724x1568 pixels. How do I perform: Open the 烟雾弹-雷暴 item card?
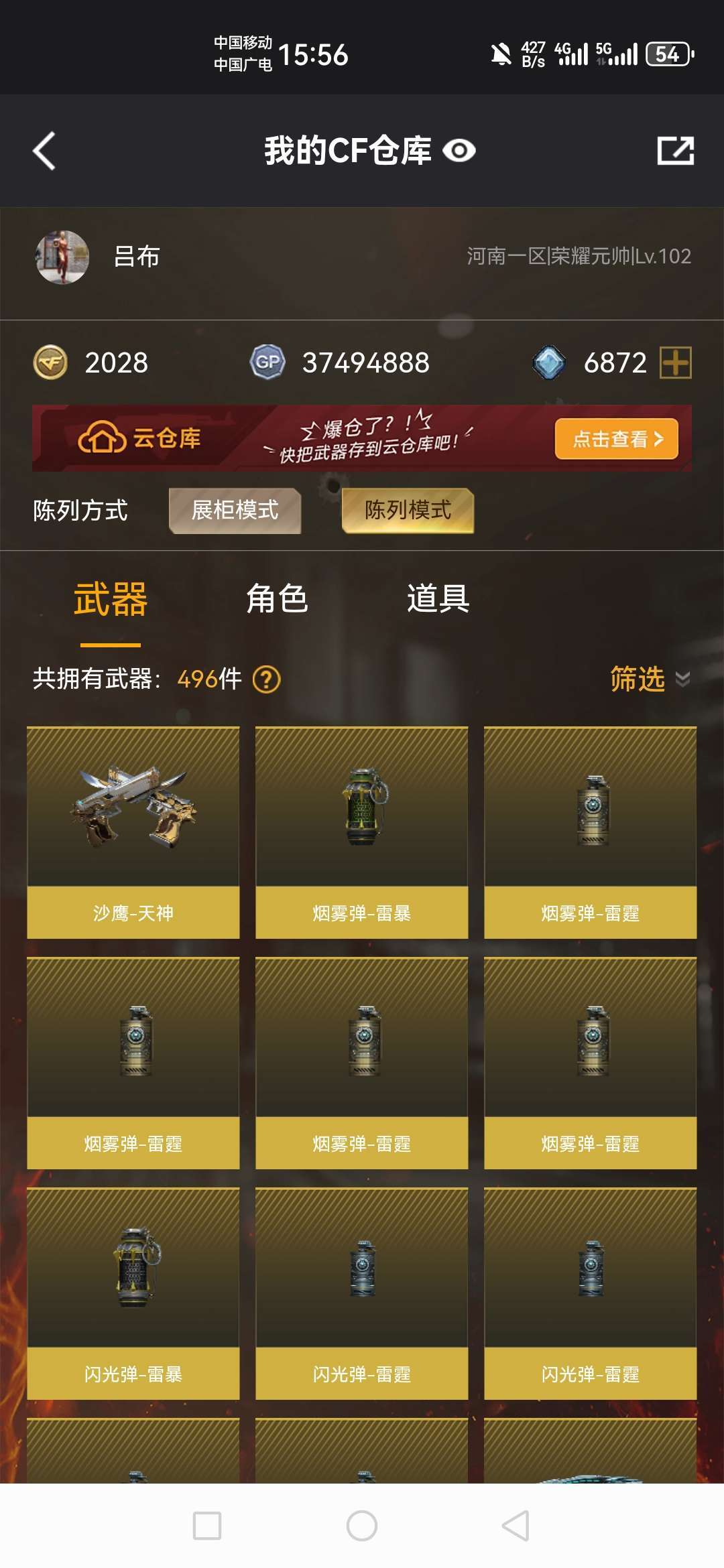362,832
